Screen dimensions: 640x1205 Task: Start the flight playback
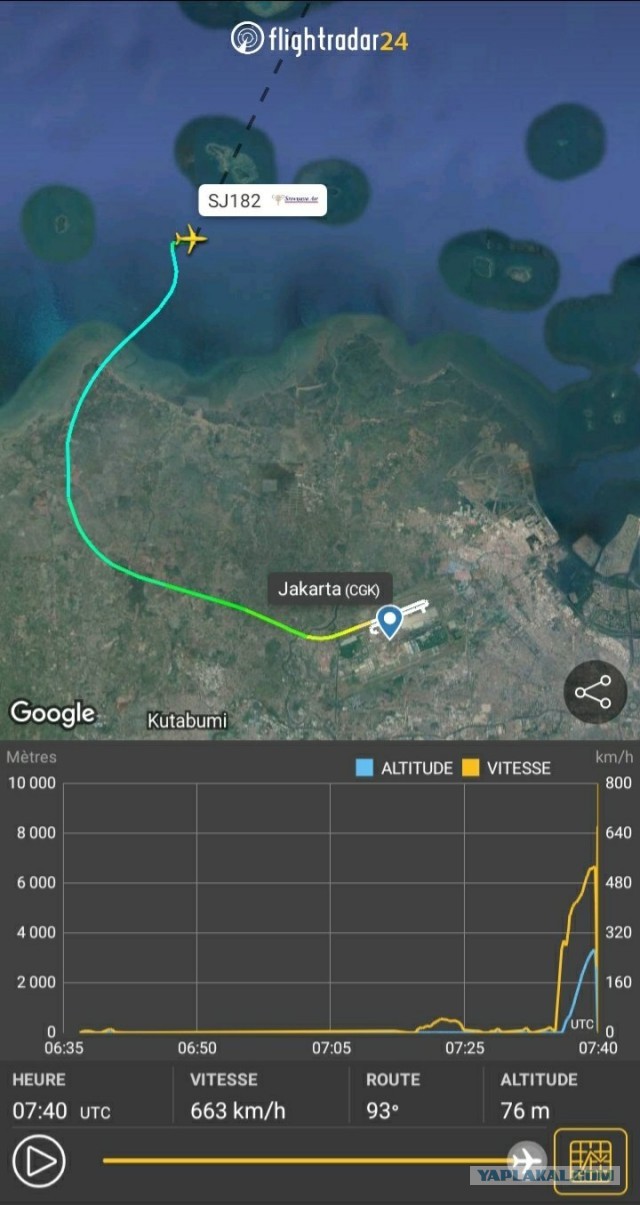39,1162
